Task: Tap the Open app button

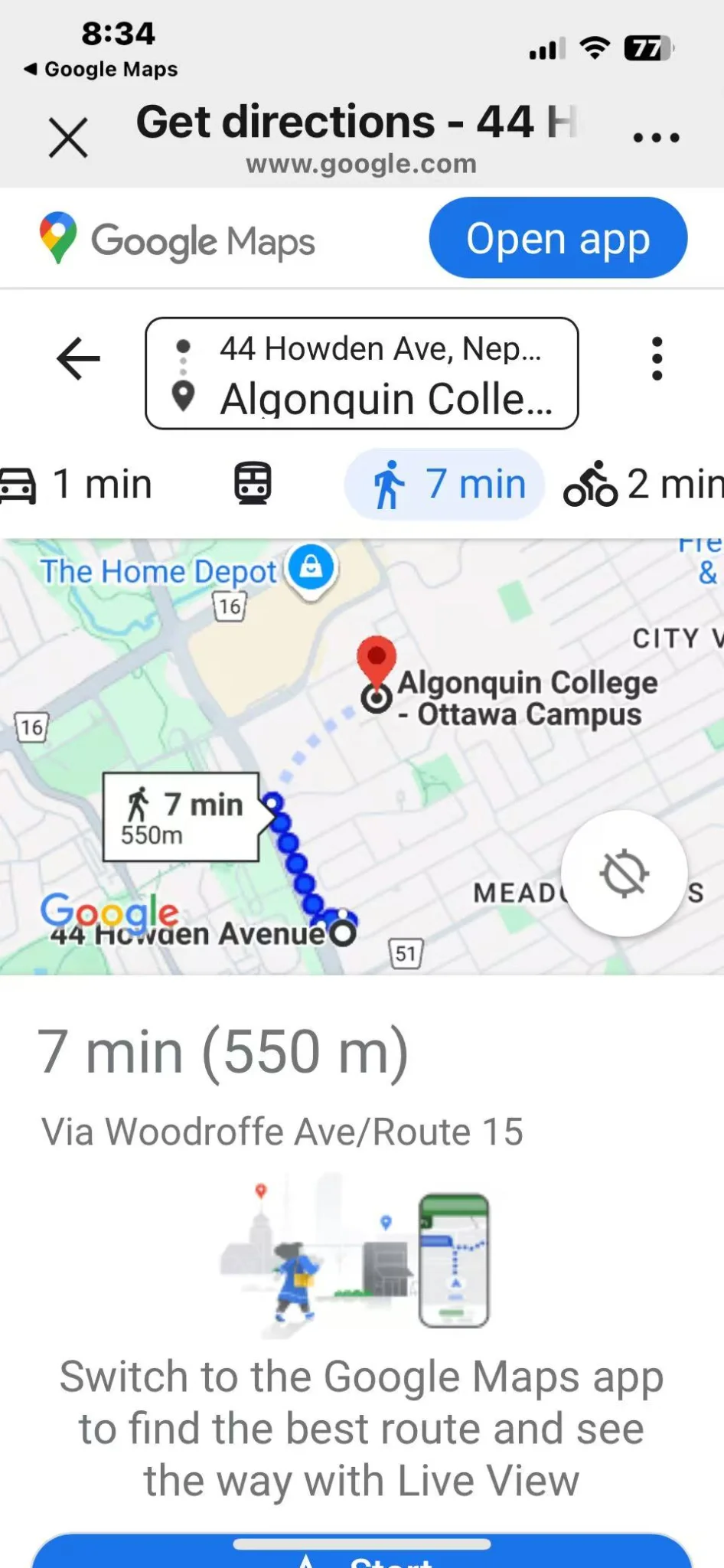Action: tap(558, 238)
